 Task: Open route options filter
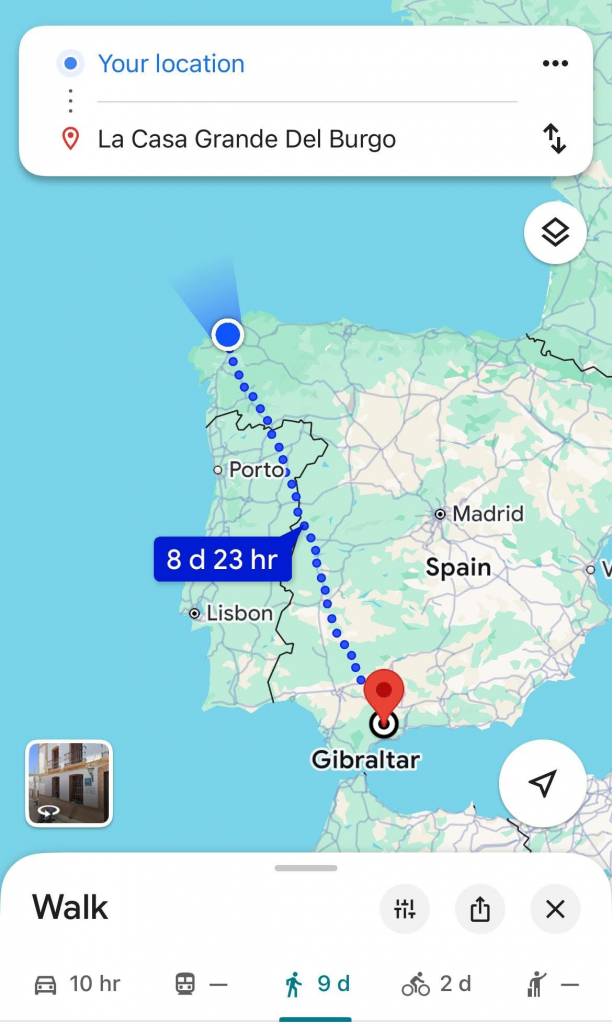(x=405, y=909)
